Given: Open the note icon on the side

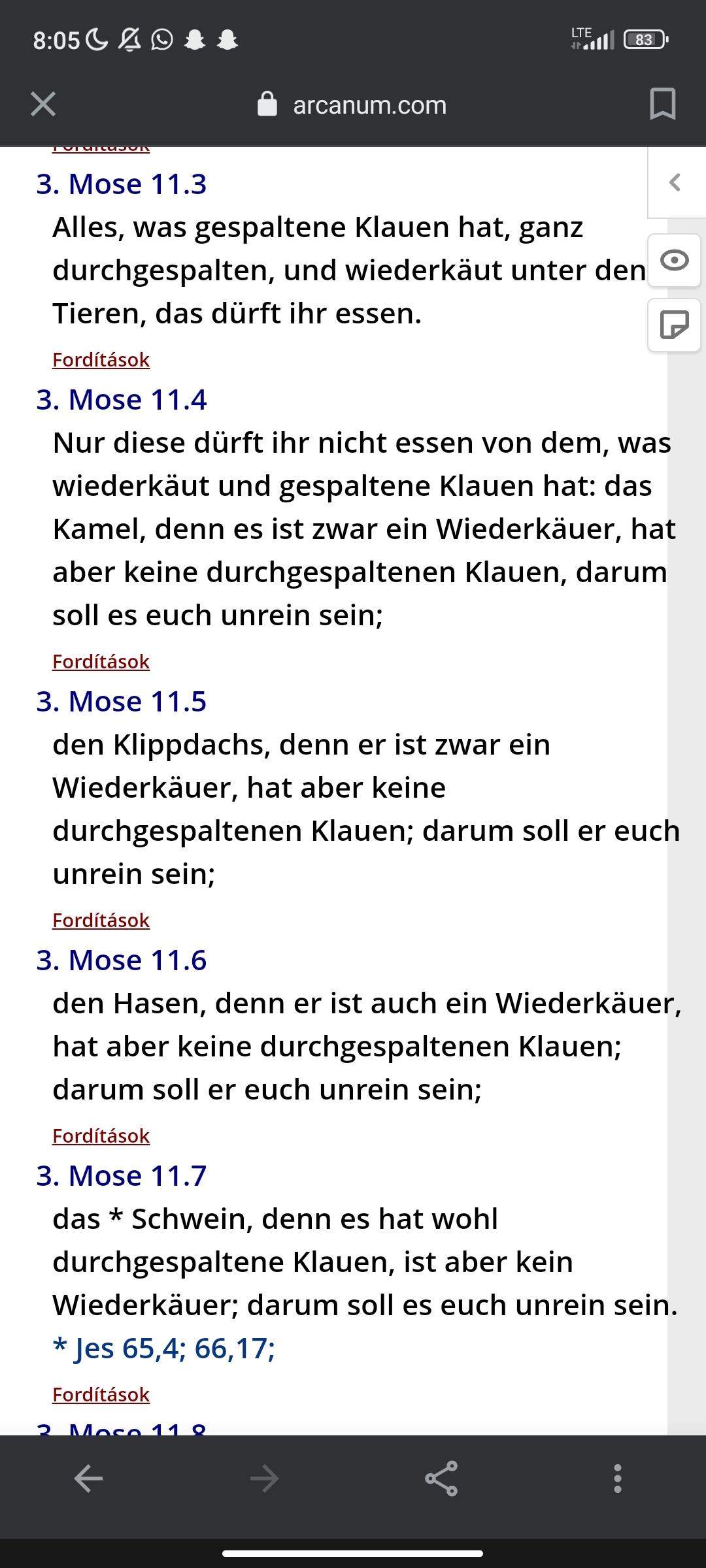Looking at the screenshot, I should (x=675, y=325).
